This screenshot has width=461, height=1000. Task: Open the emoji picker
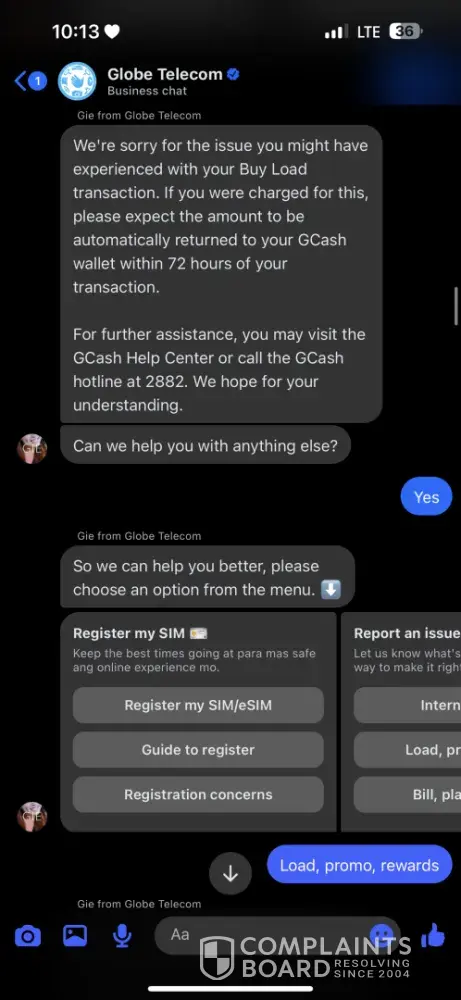pyautogui.click(x=383, y=936)
